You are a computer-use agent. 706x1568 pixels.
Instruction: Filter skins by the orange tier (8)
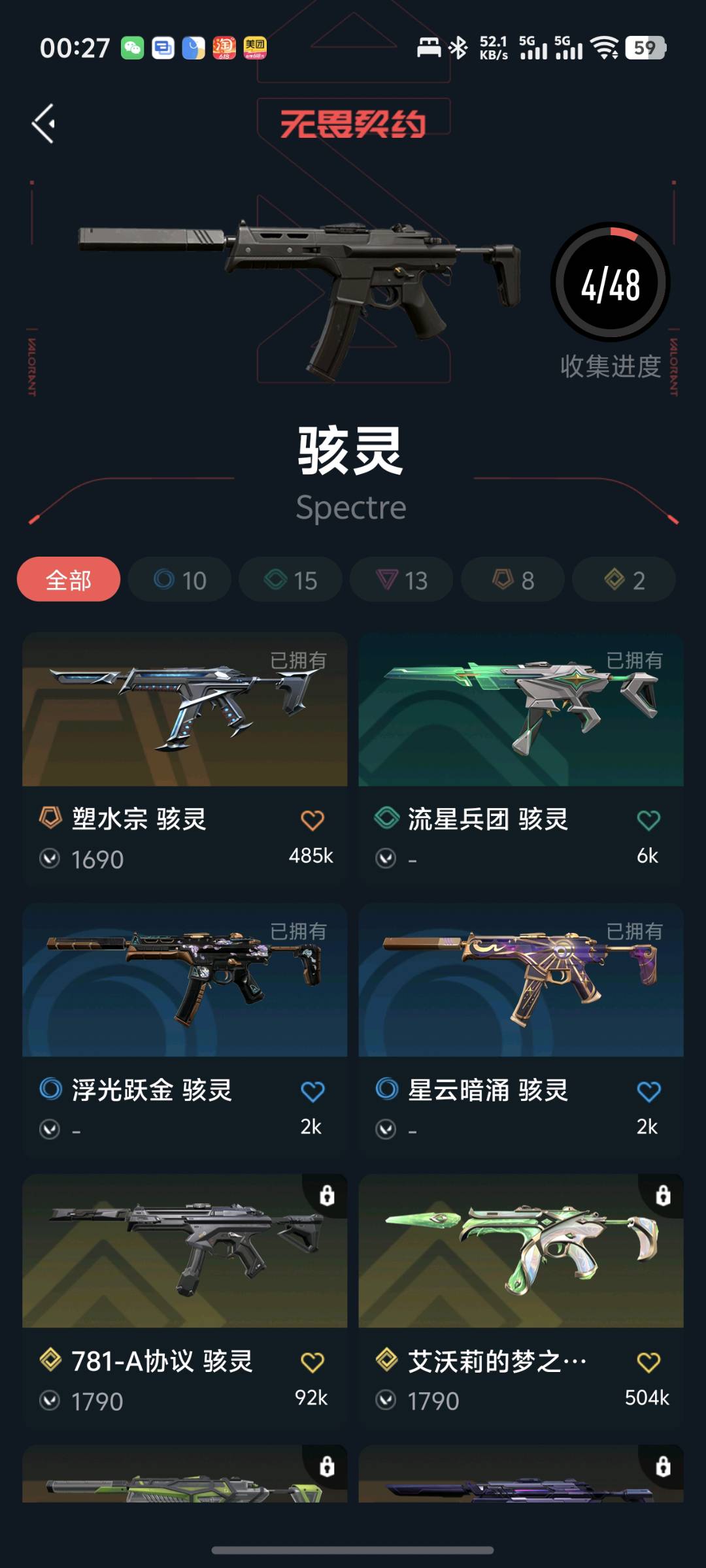pos(513,580)
